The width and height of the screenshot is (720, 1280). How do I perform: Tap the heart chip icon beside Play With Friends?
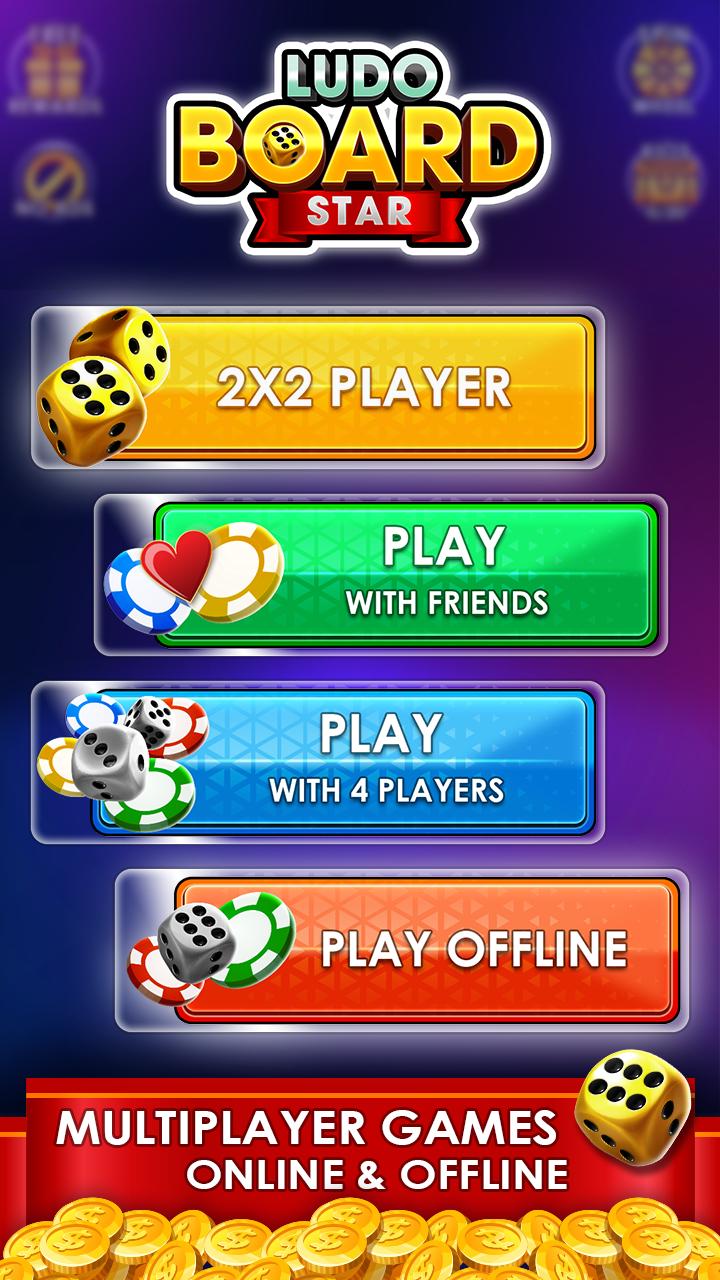point(175,565)
